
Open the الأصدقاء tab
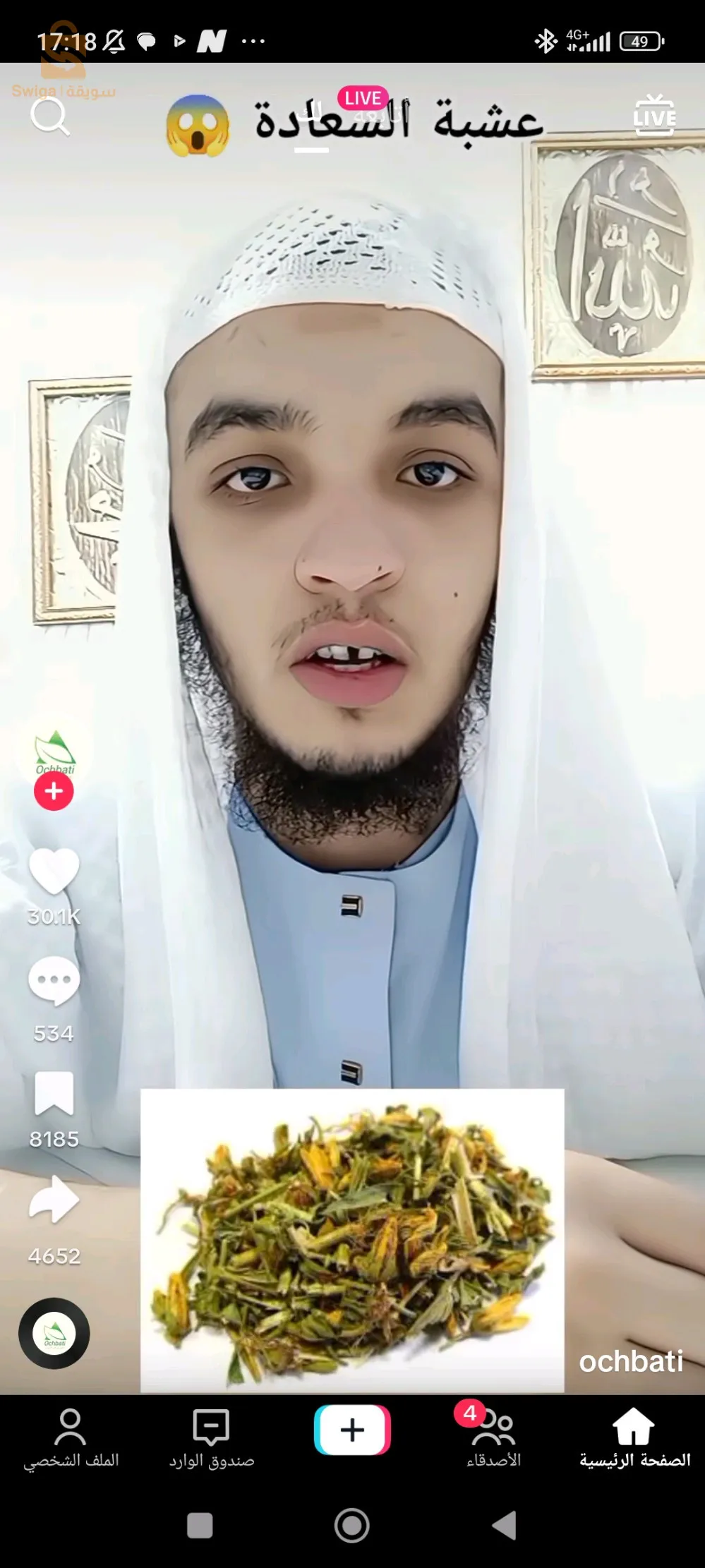(x=493, y=1436)
